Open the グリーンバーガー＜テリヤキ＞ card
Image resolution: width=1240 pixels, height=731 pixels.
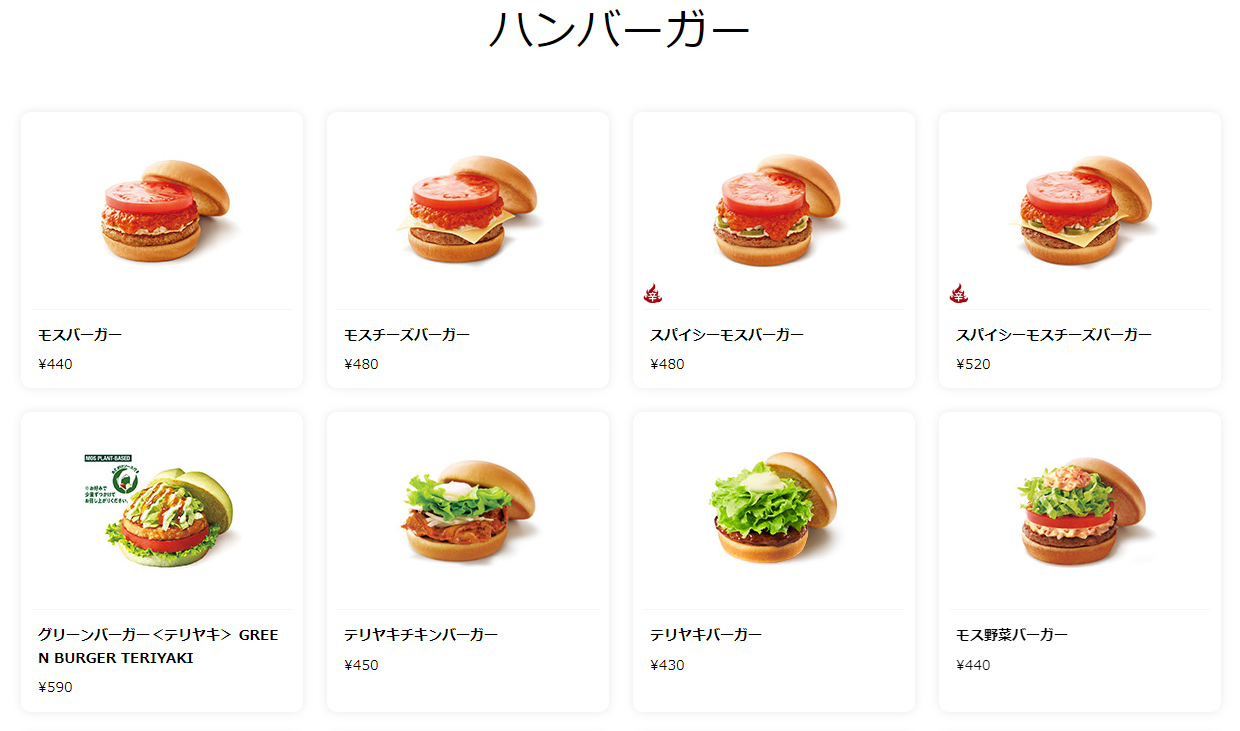[161, 560]
